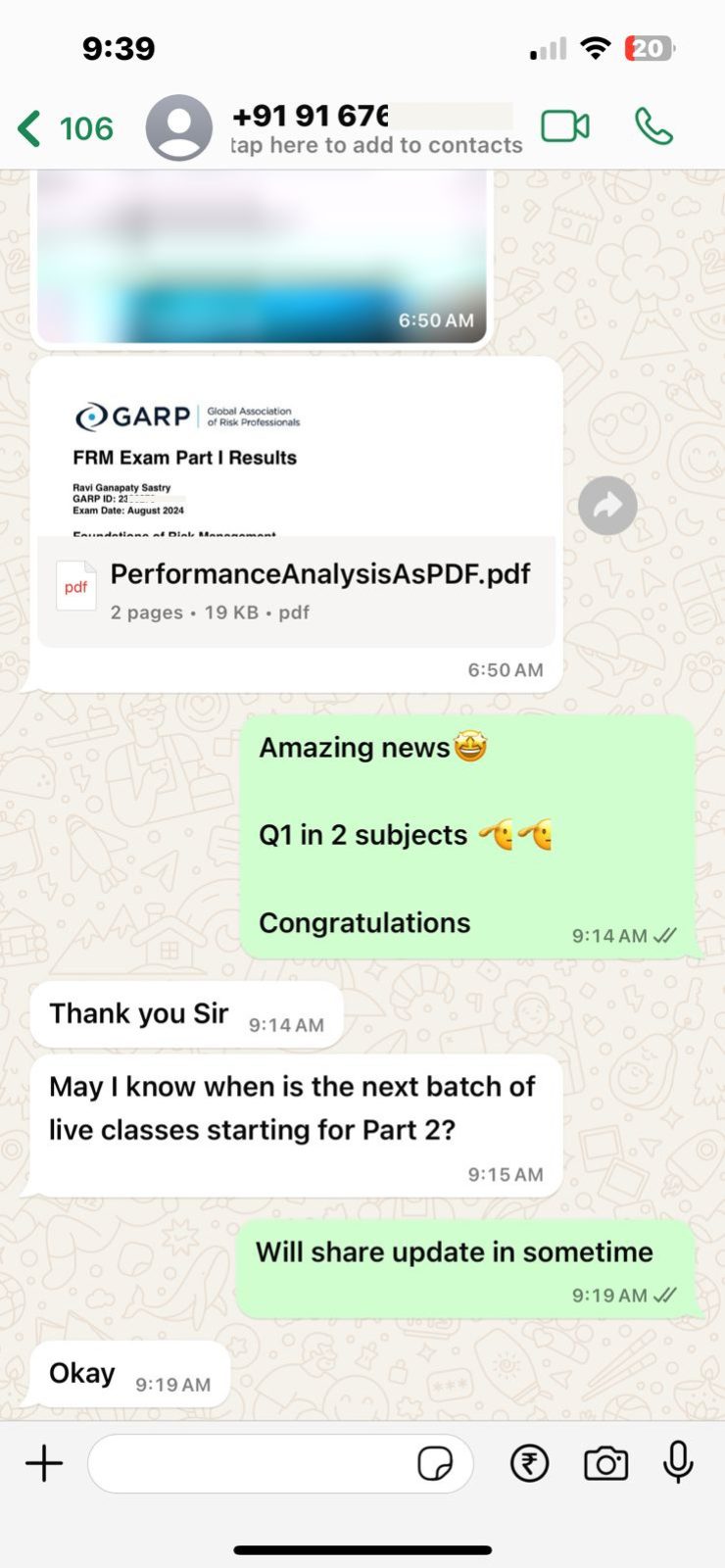Start a video call
This screenshot has height=1568, width=725.
coord(565,127)
